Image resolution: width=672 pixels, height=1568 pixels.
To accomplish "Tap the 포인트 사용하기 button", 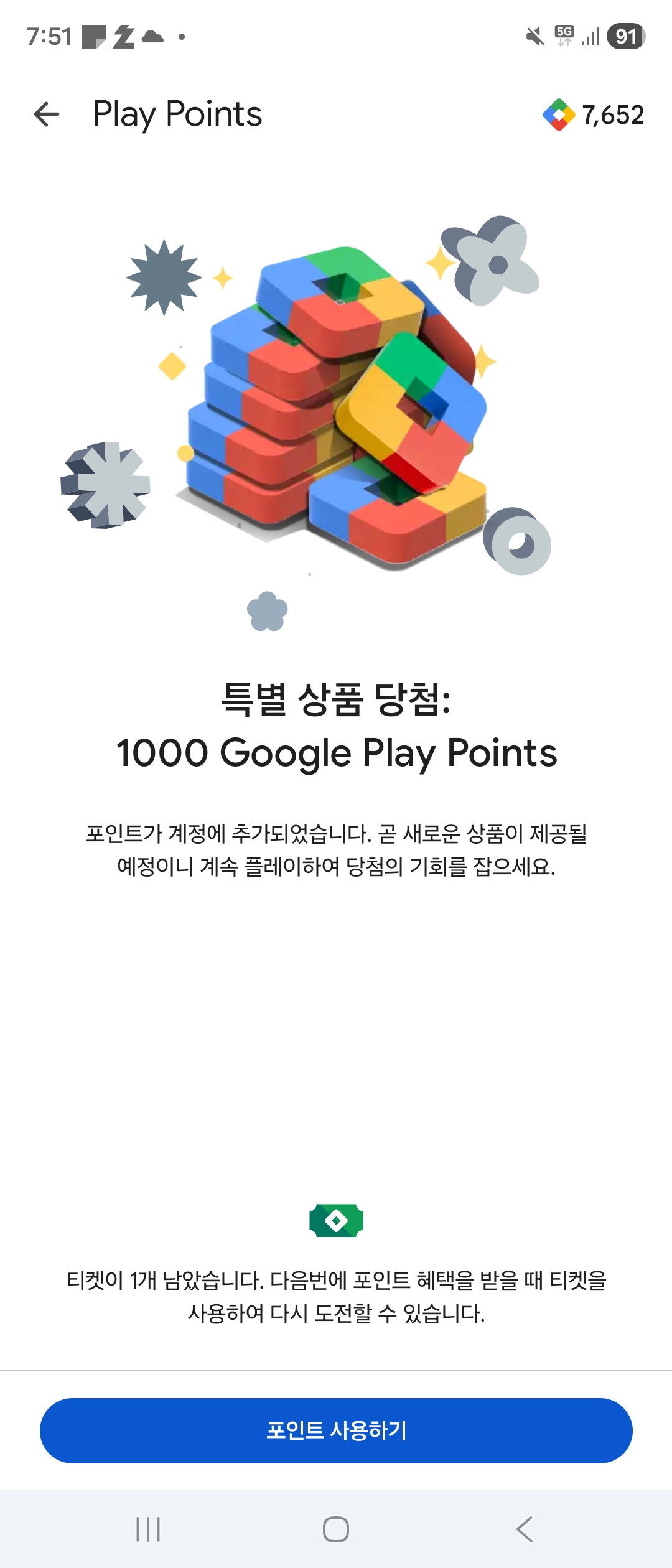I will click(x=336, y=1430).
